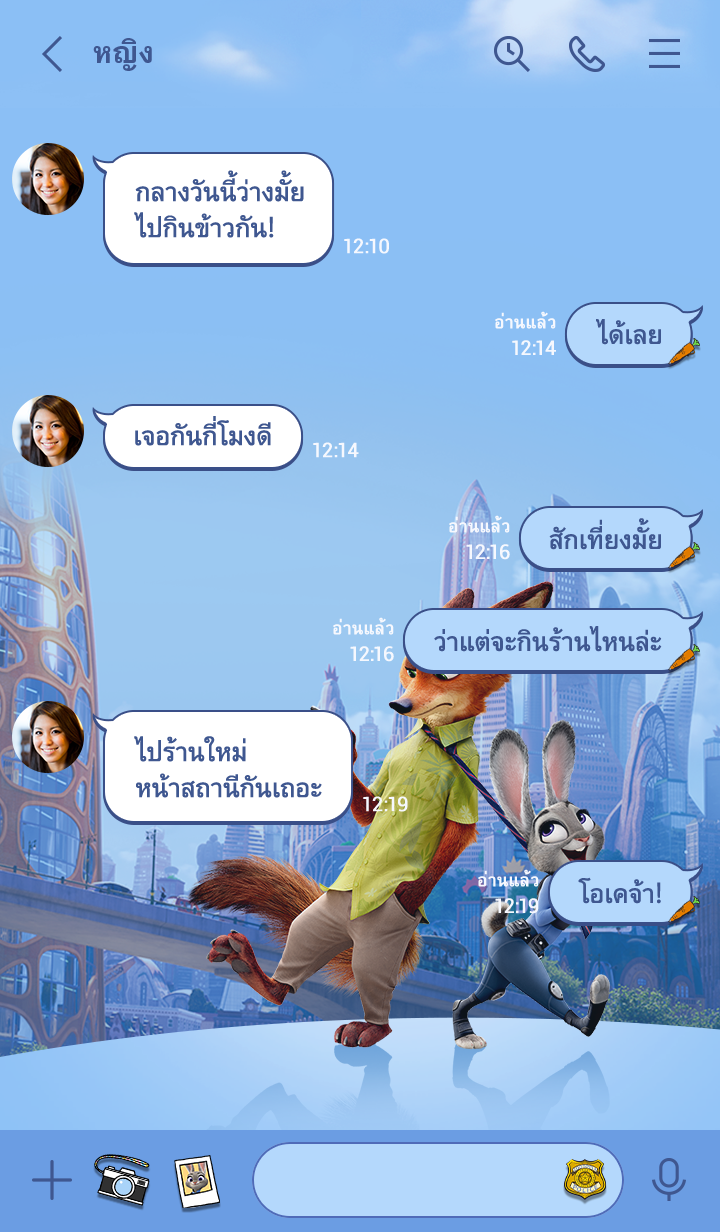Search the chat history
The image size is (720, 1232).
pos(511,54)
